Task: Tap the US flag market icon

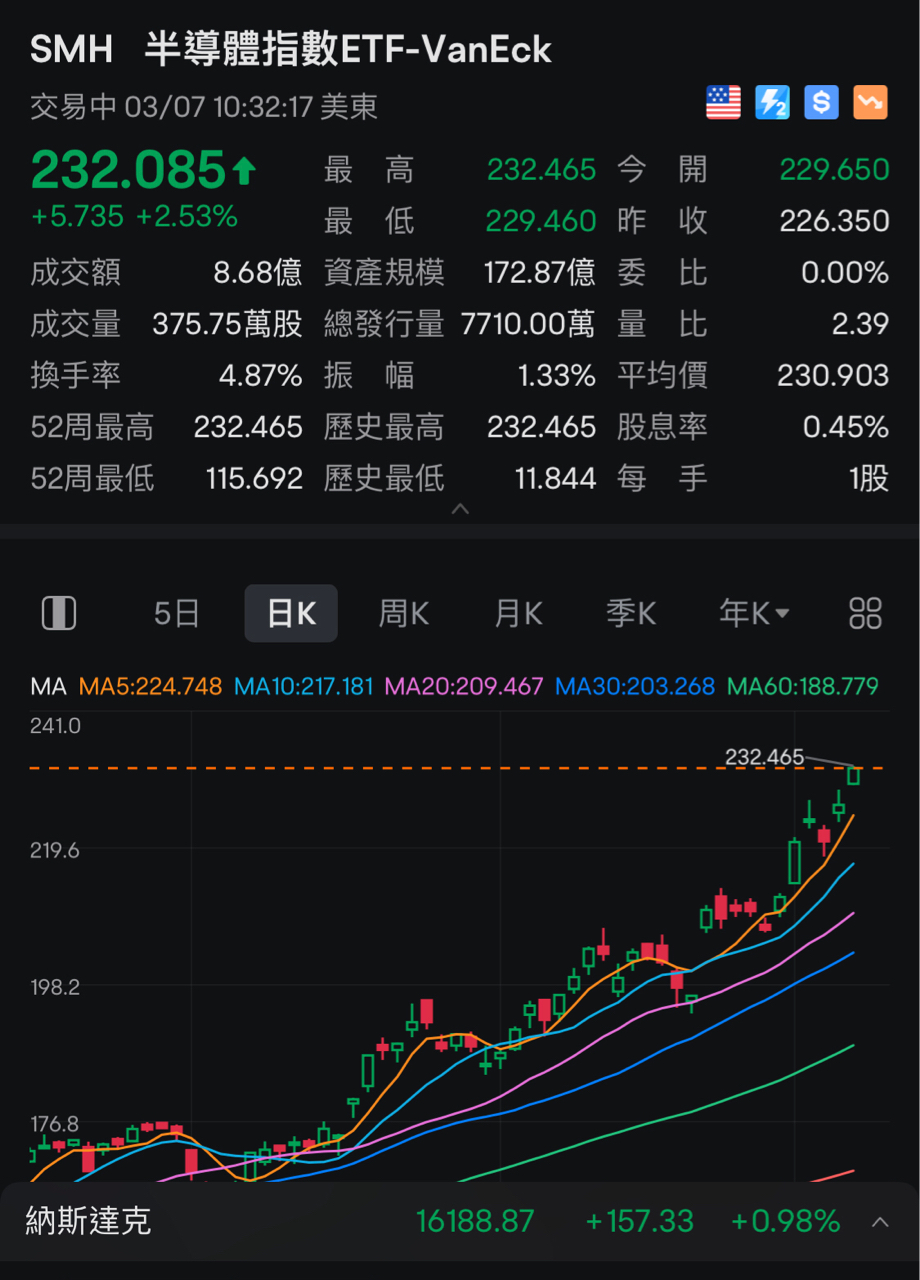Action: coord(723,103)
